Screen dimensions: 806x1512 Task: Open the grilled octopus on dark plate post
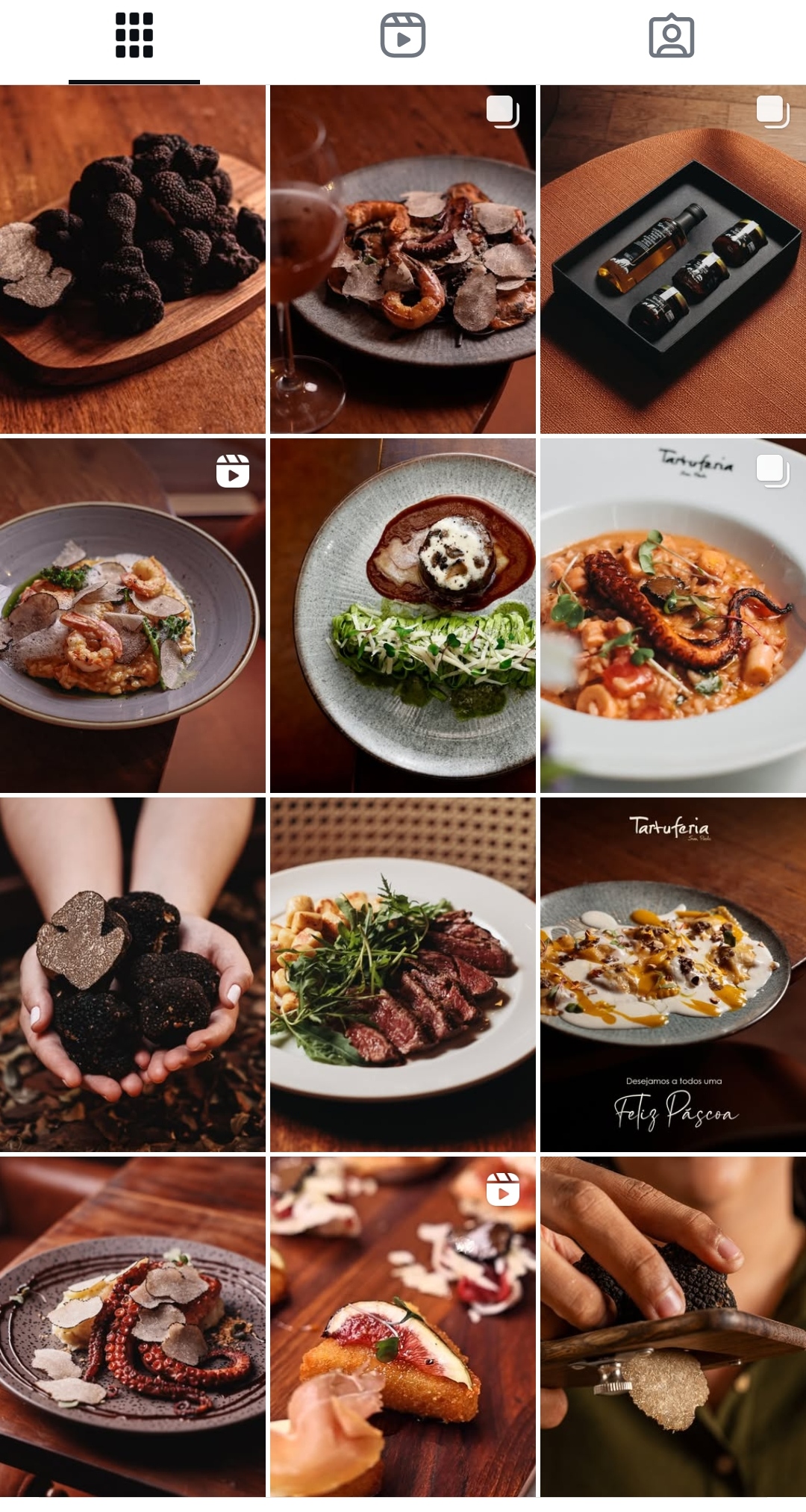pos(133,1327)
